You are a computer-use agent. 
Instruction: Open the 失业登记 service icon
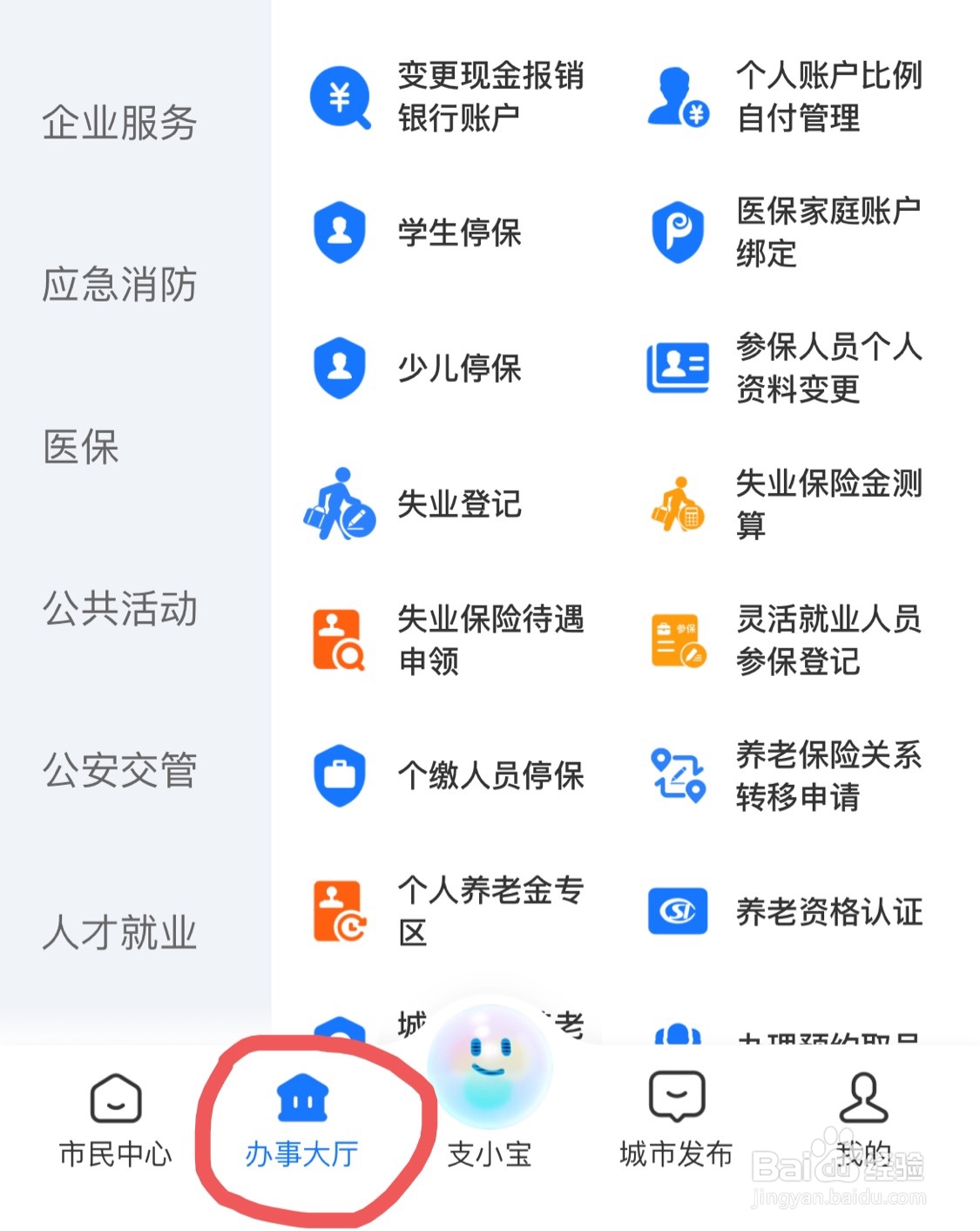[x=339, y=504]
